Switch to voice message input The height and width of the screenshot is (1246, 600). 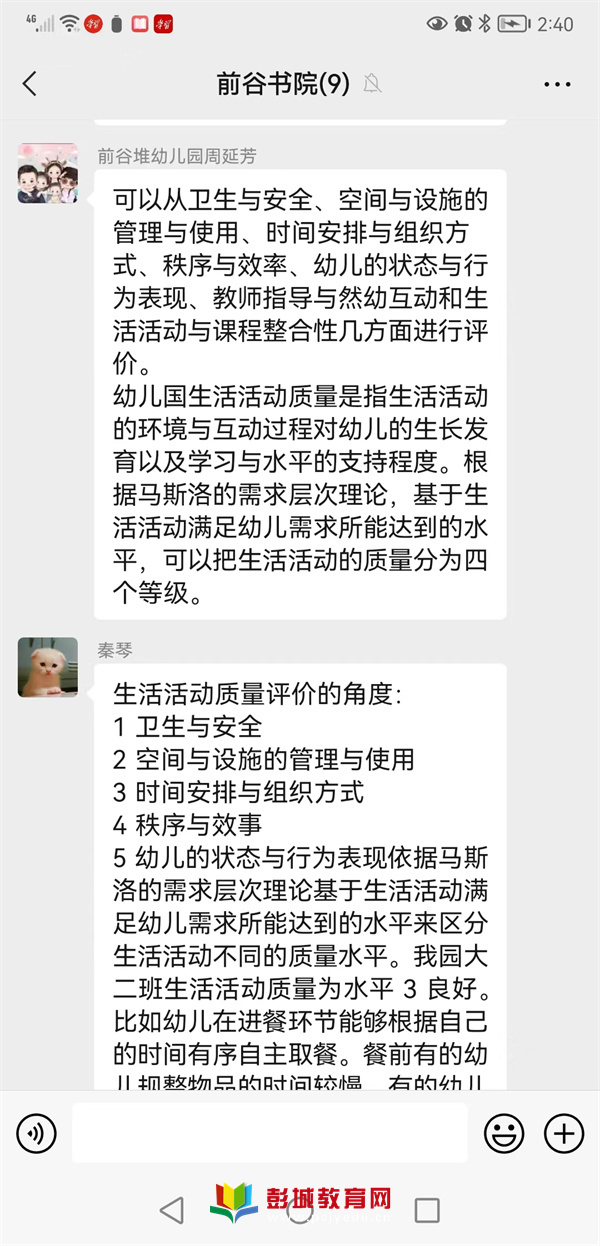coord(37,1133)
